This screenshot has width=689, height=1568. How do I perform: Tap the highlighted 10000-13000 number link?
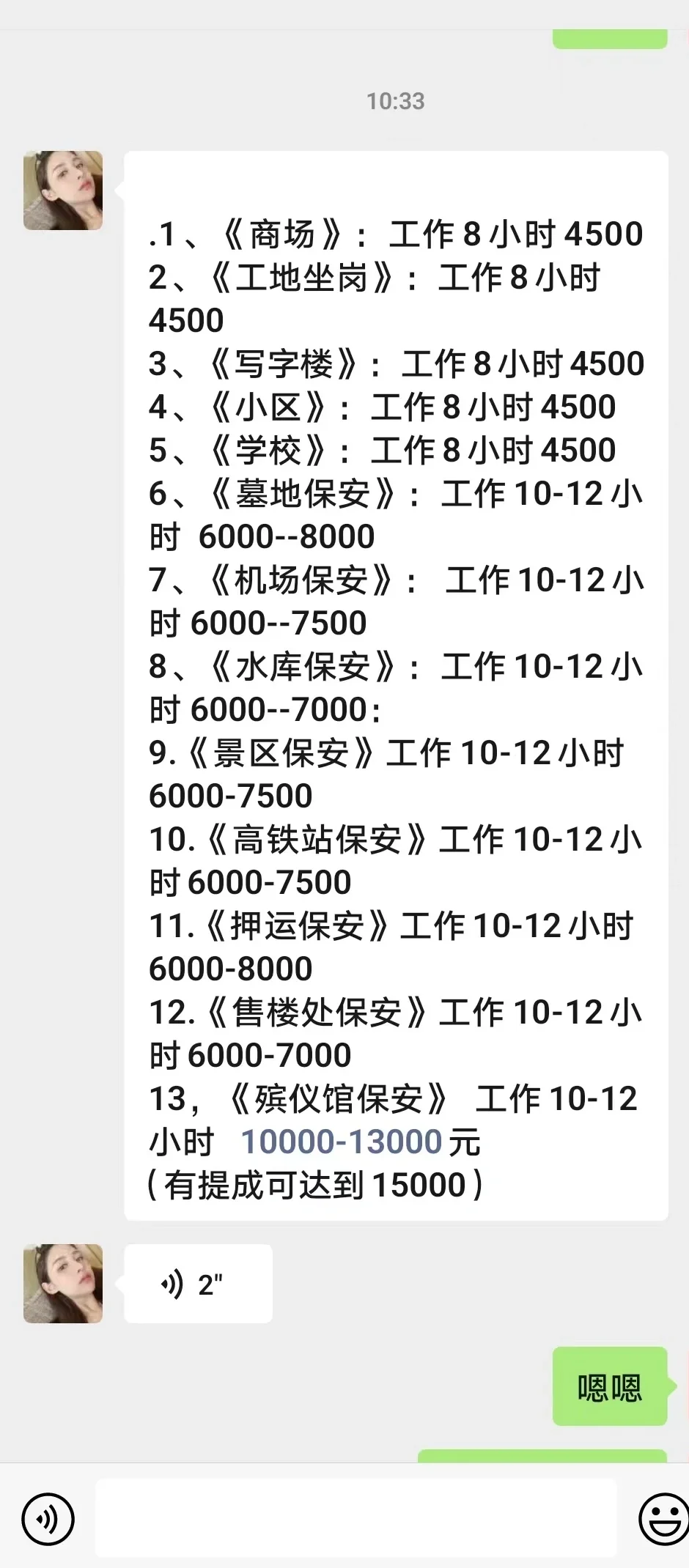tap(342, 1142)
